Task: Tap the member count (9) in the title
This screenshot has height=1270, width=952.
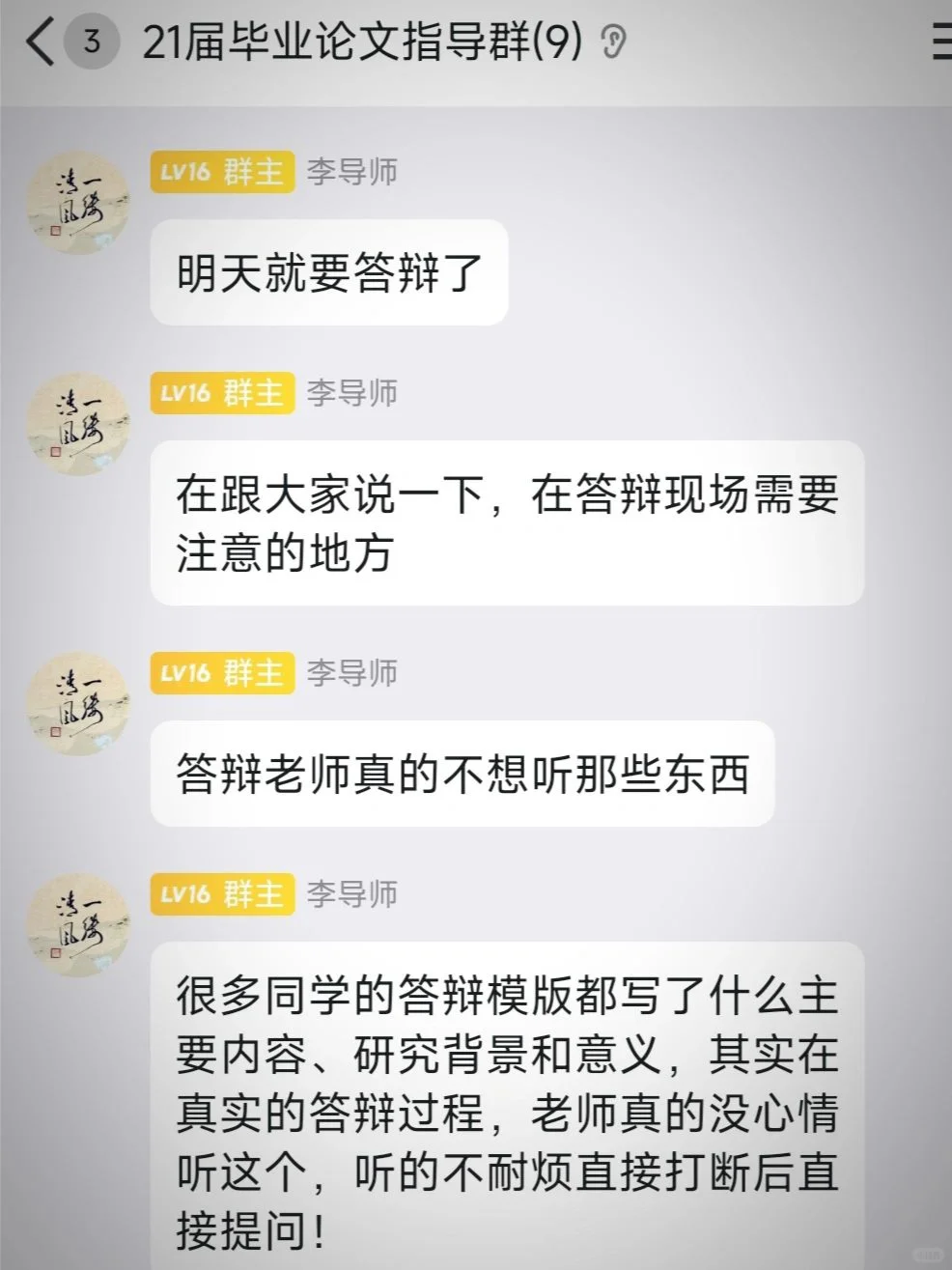Action: [x=560, y=39]
